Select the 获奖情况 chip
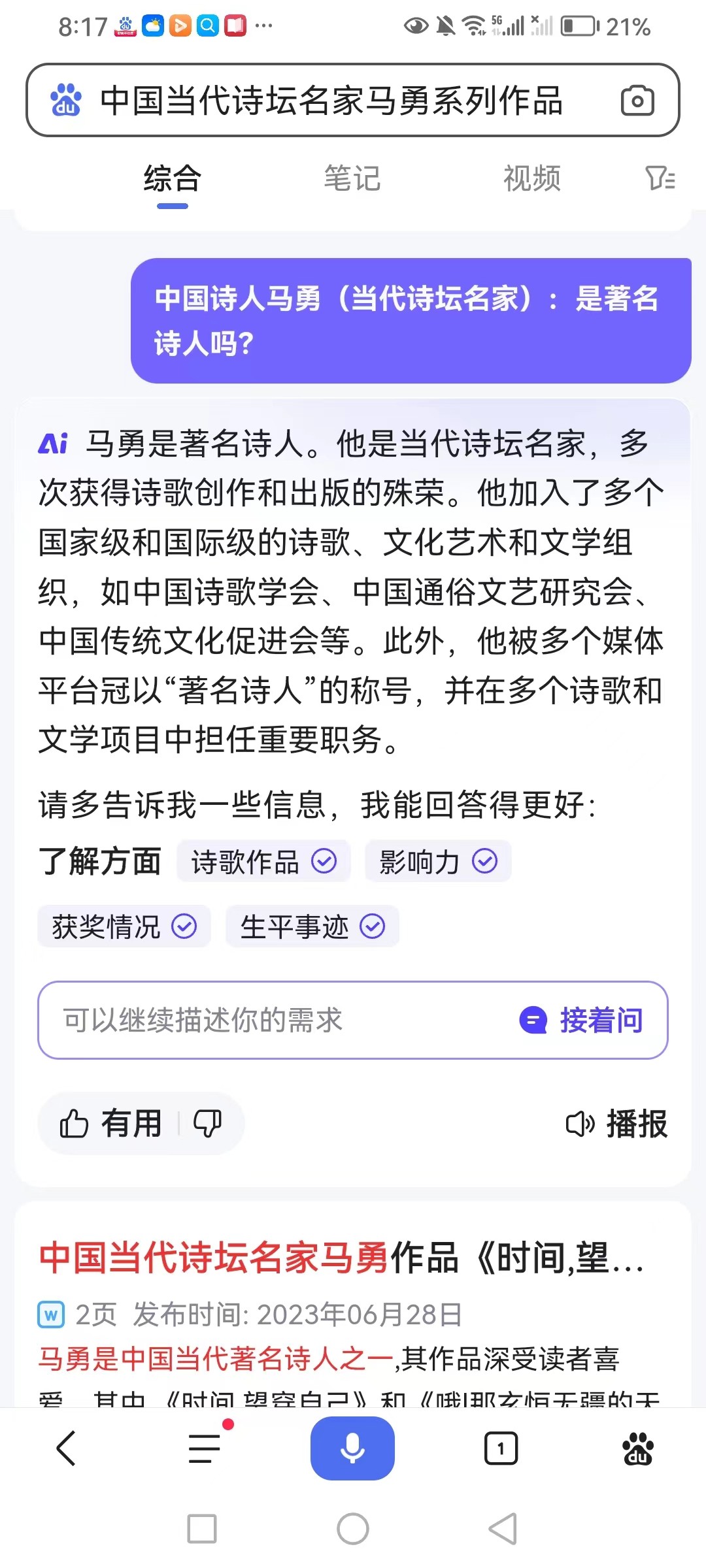 pos(124,926)
